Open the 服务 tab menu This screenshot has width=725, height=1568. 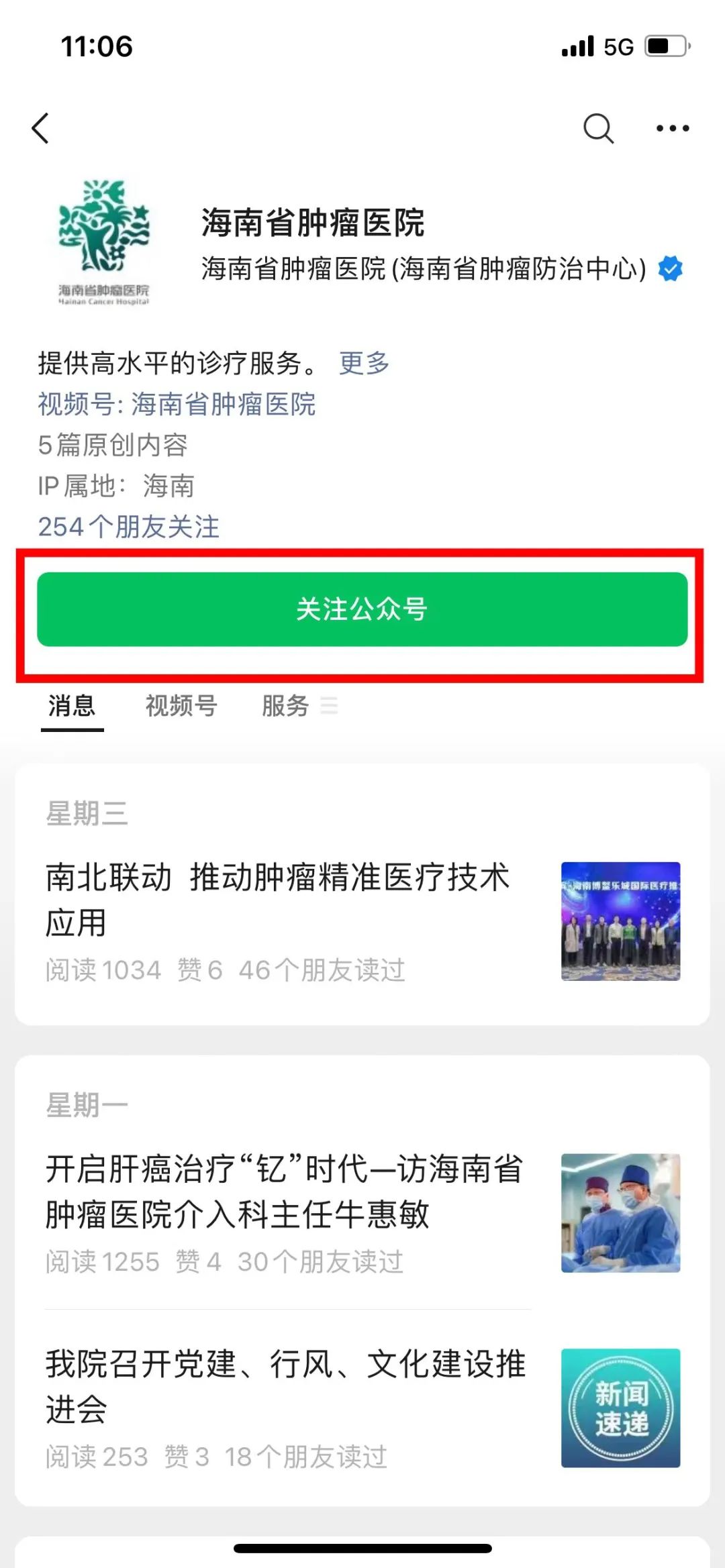(x=299, y=706)
